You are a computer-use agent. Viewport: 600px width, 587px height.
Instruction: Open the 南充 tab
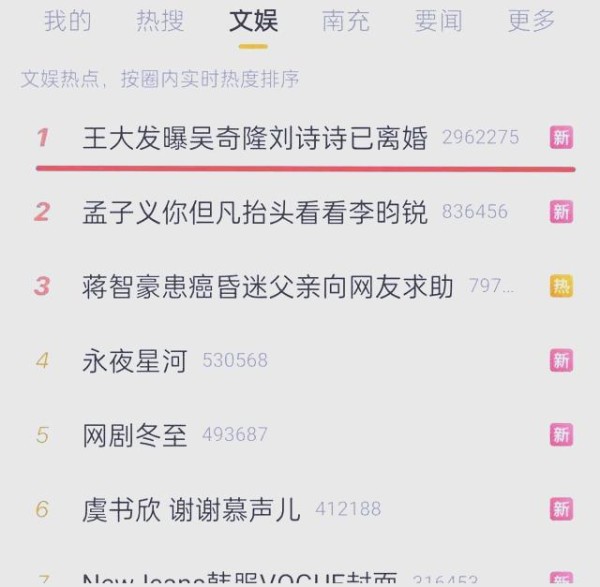click(346, 22)
